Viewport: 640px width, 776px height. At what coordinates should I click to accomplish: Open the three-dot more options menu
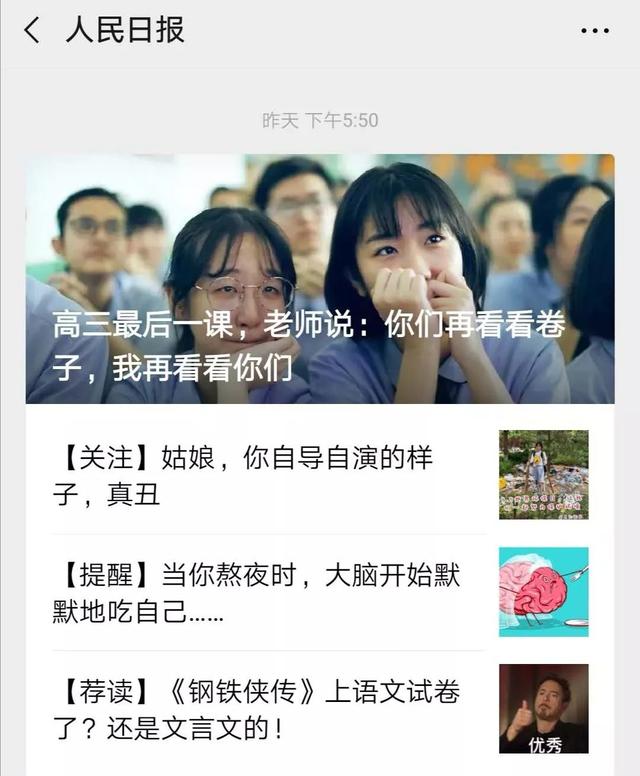click(x=594, y=31)
